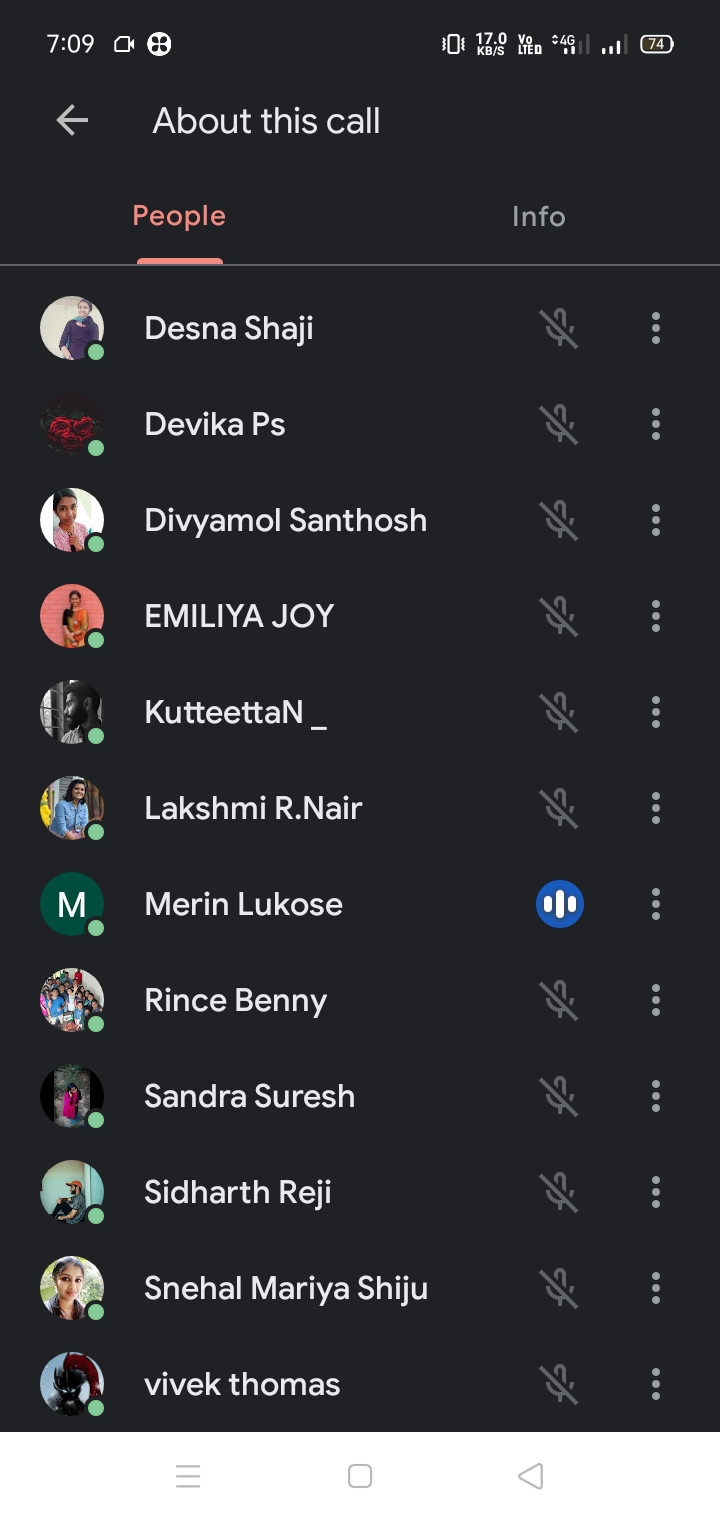
Task: Go back from About this call
Action: [x=72, y=121]
